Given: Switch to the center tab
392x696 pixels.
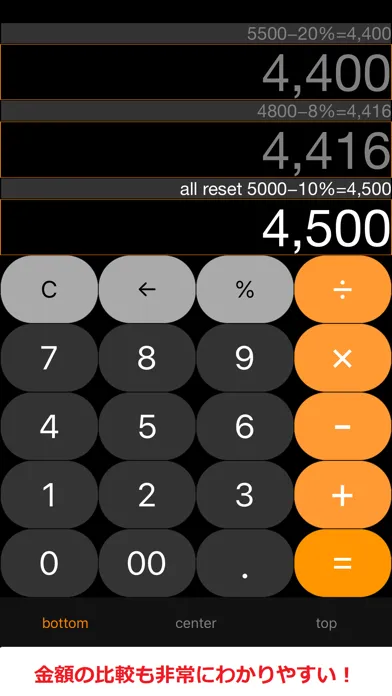Looking at the screenshot, I should coord(196,623).
